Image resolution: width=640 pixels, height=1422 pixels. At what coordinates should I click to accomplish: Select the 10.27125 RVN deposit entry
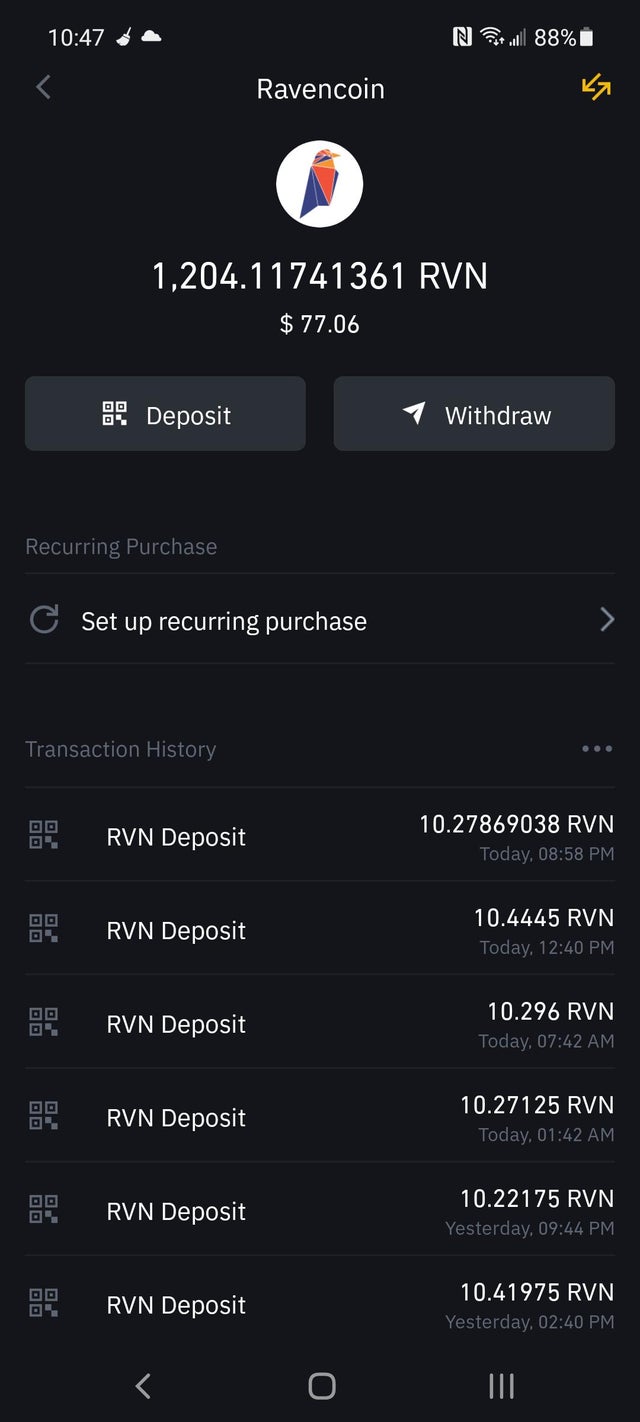pyautogui.click(x=320, y=1116)
